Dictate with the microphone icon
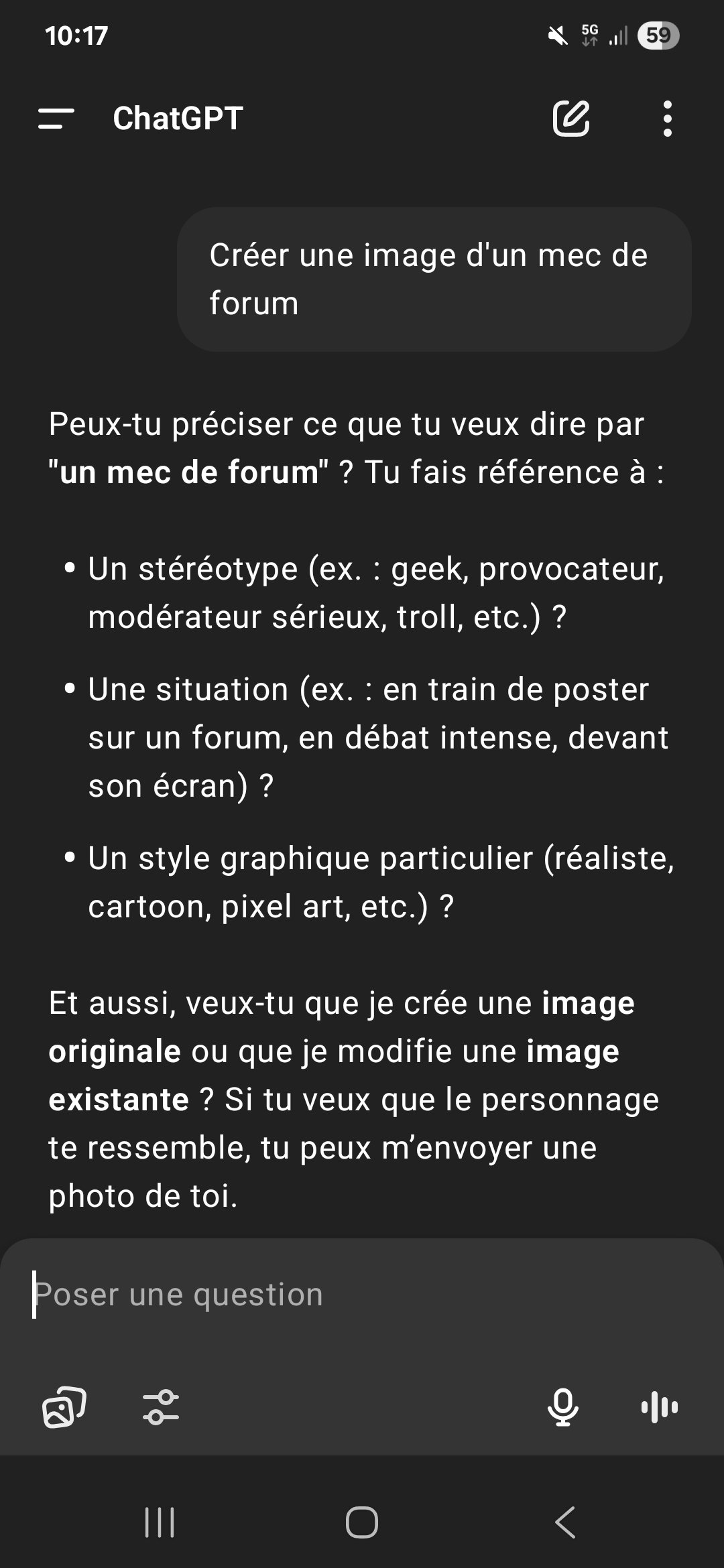724x1568 pixels. pyautogui.click(x=563, y=1407)
